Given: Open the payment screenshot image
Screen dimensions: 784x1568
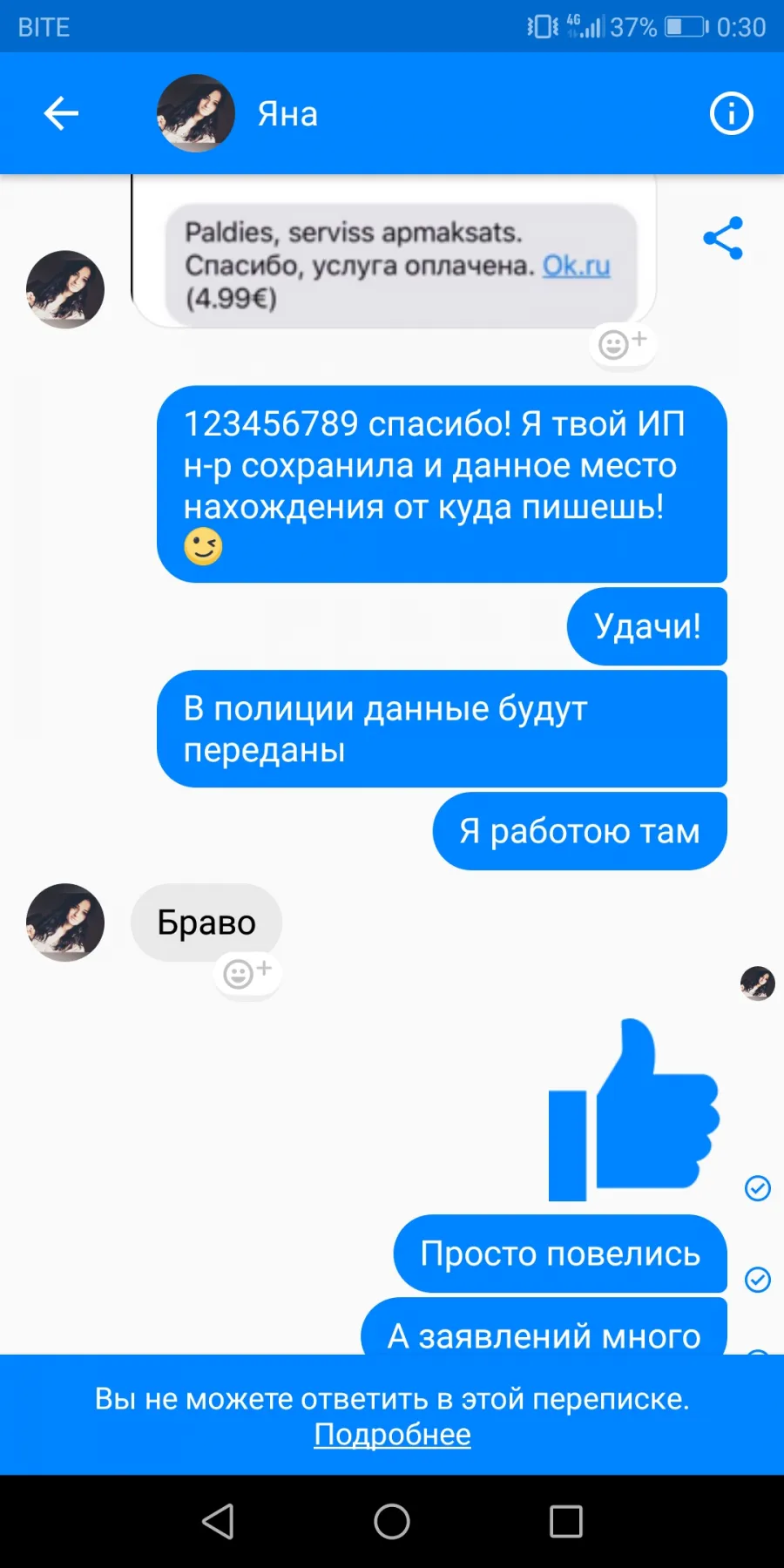Looking at the screenshot, I should point(394,251).
